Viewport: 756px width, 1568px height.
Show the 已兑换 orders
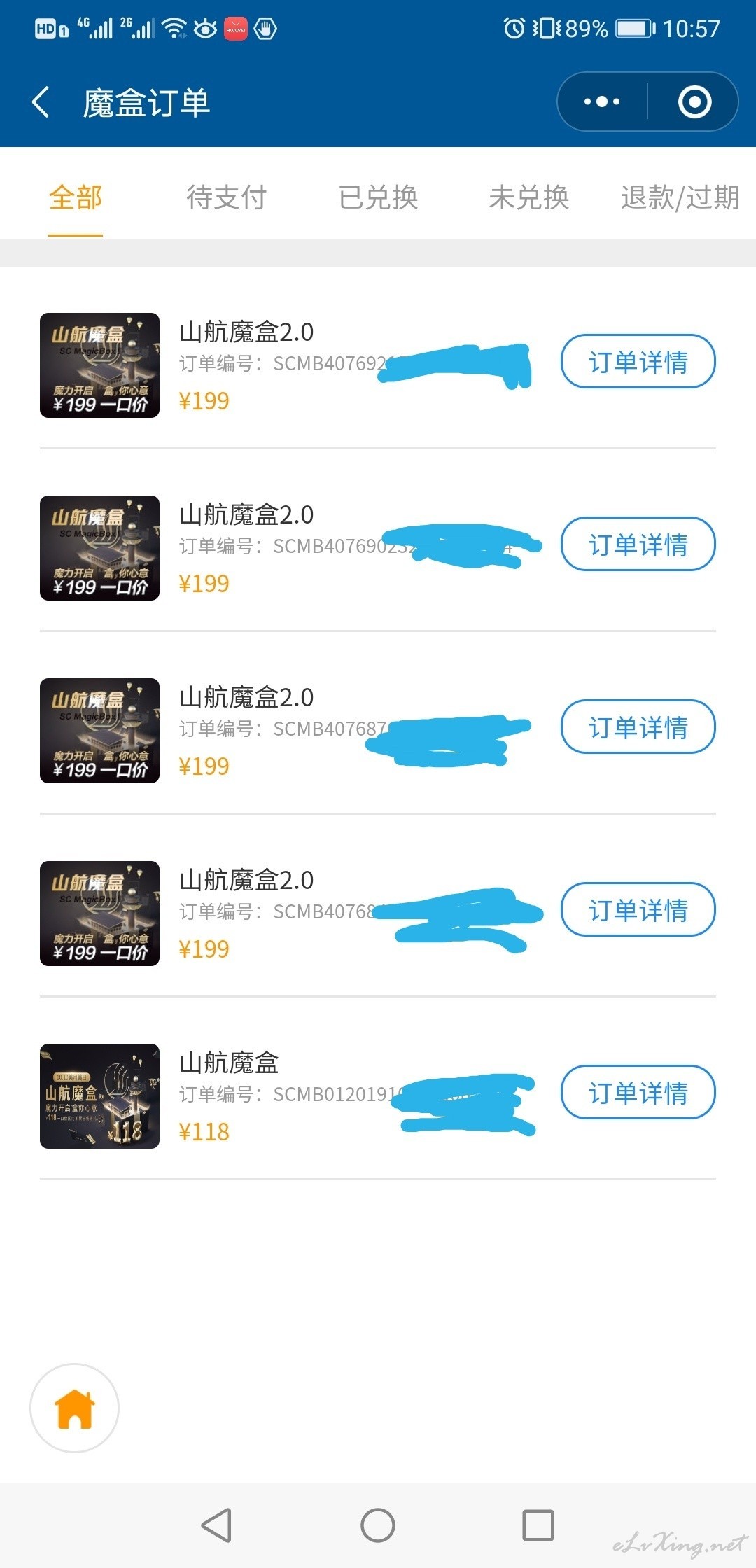click(x=378, y=197)
